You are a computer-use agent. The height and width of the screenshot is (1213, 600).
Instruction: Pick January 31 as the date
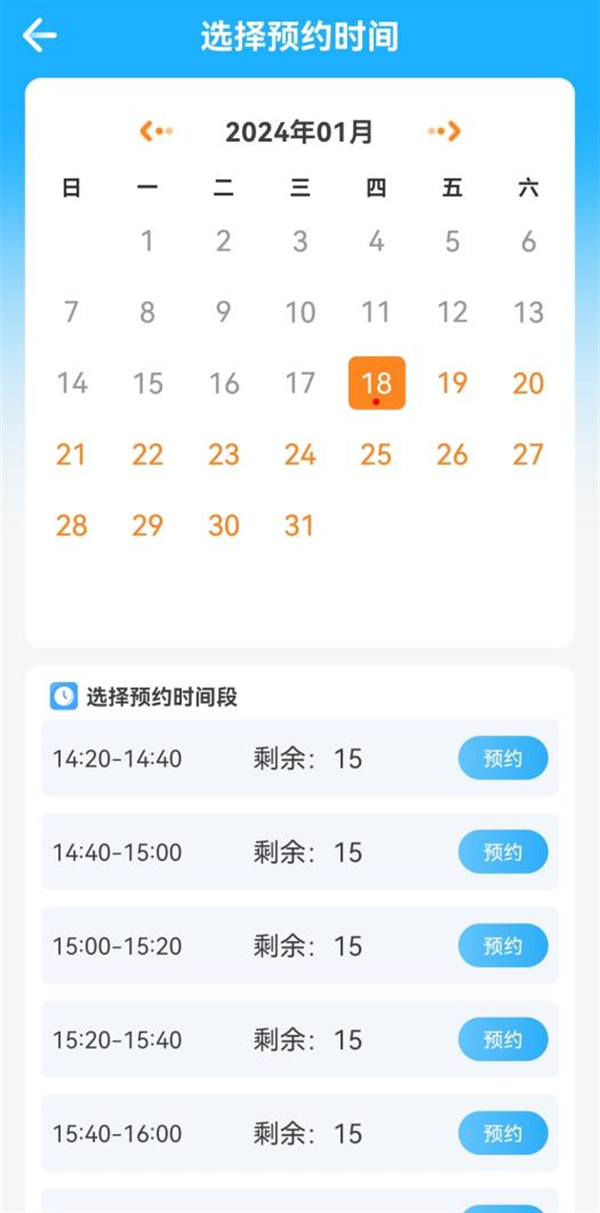coord(300,526)
